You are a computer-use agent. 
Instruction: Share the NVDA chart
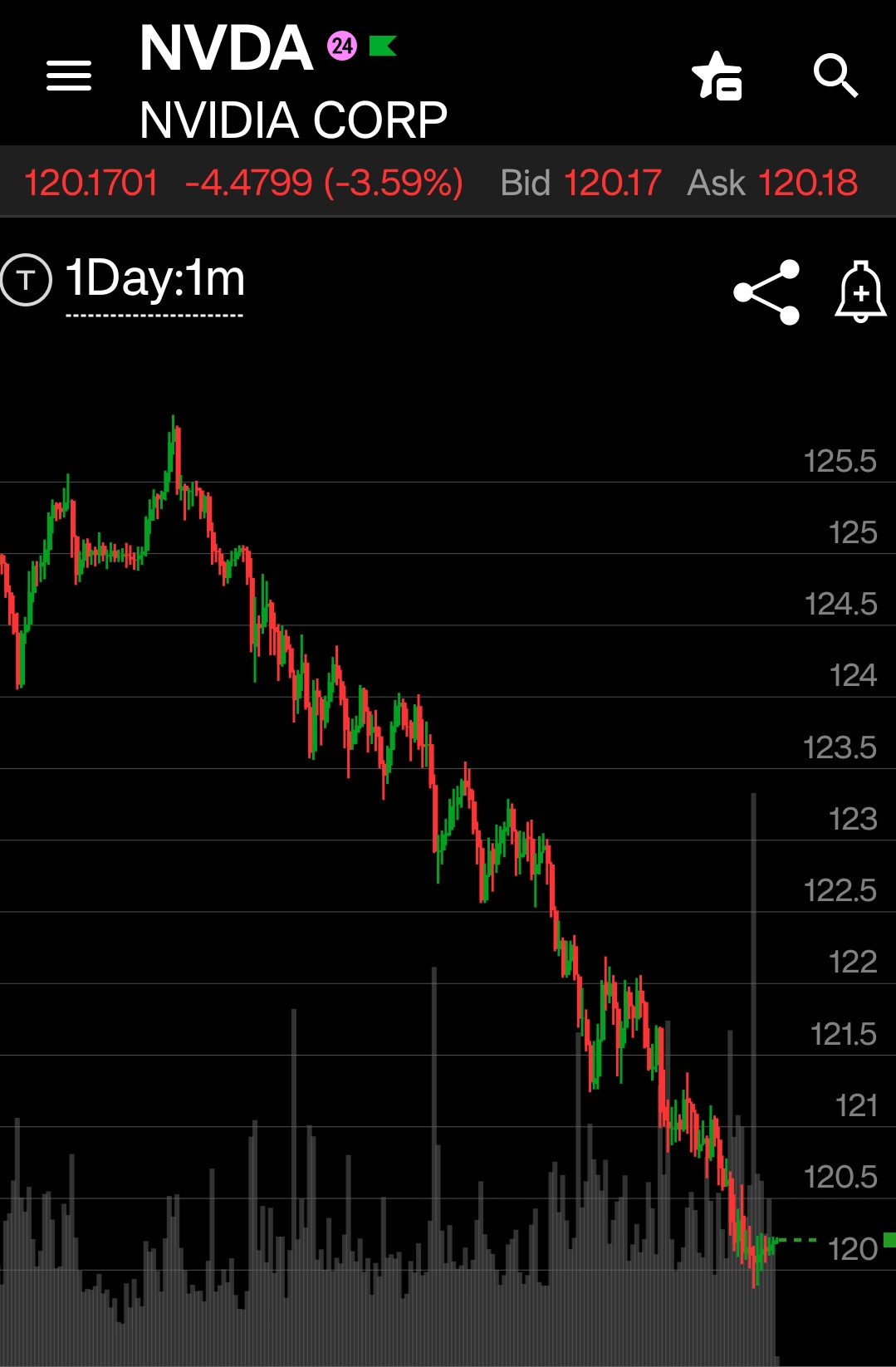click(x=766, y=292)
